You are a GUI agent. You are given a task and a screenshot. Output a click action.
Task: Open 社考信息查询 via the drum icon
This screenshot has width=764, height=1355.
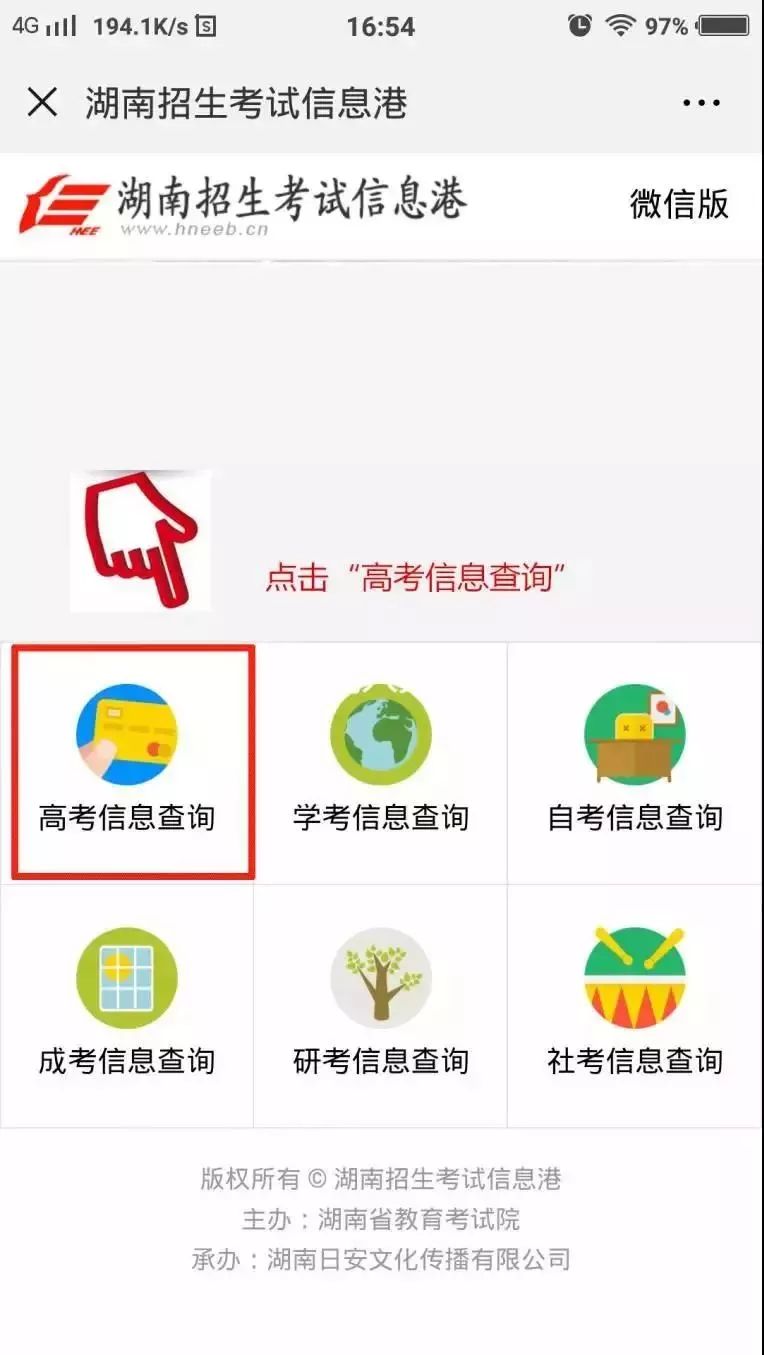coord(634,978)
